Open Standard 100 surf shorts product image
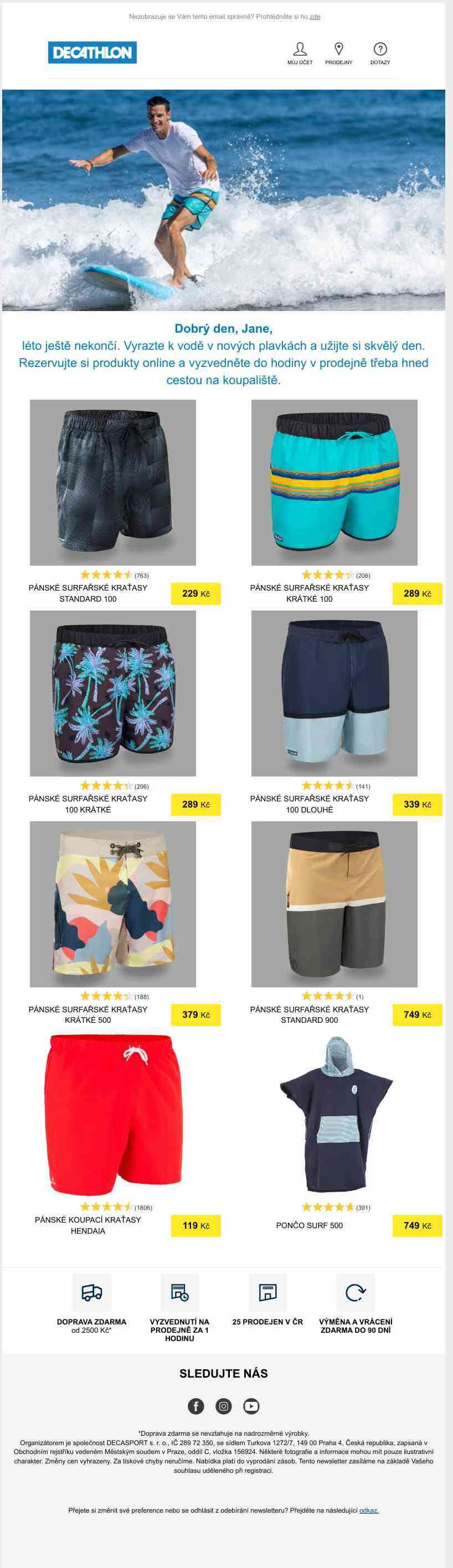The width and height of the screenshot is (453, 1568). pos(112,482)
